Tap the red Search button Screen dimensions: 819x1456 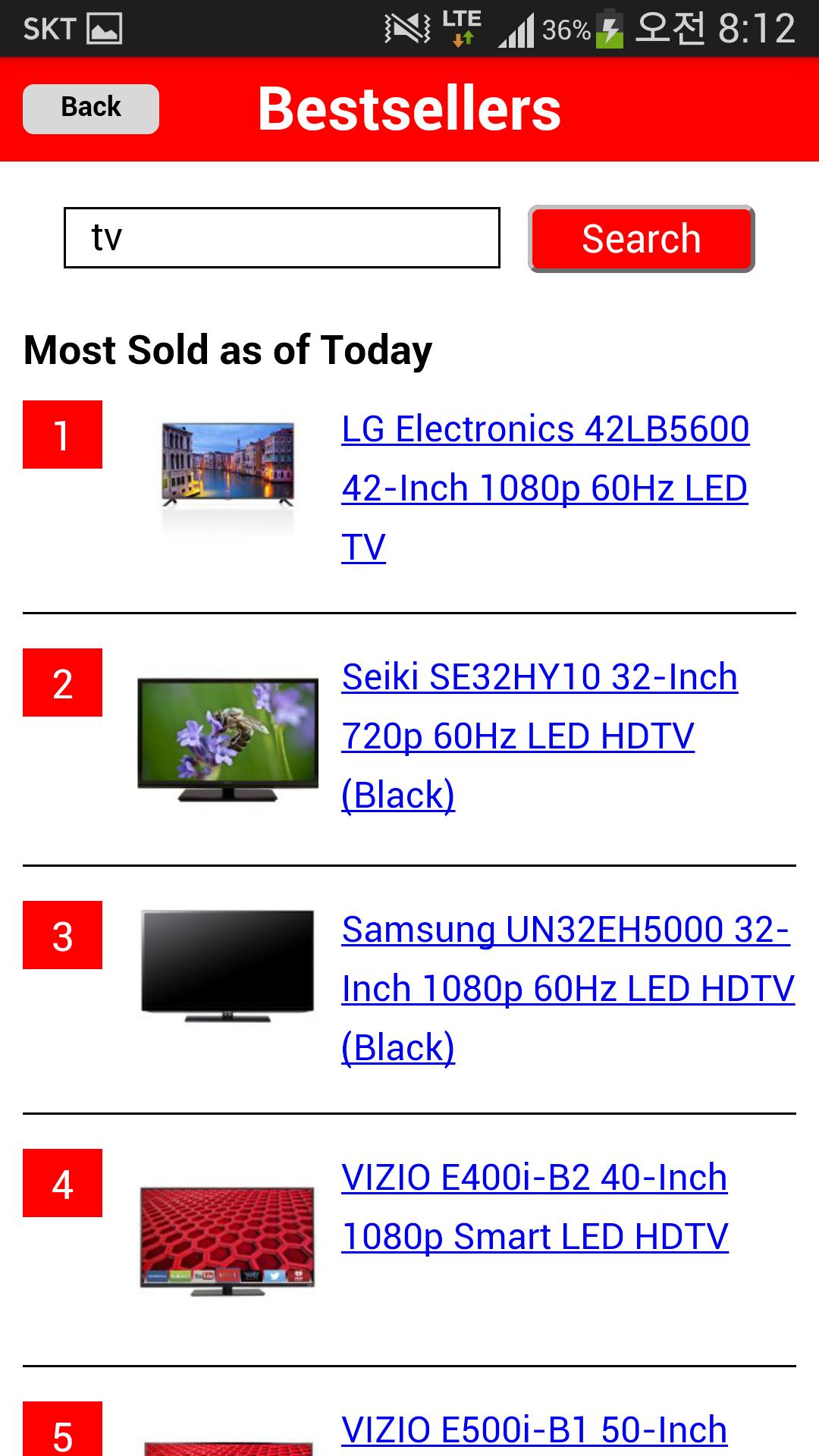(641, 238)
